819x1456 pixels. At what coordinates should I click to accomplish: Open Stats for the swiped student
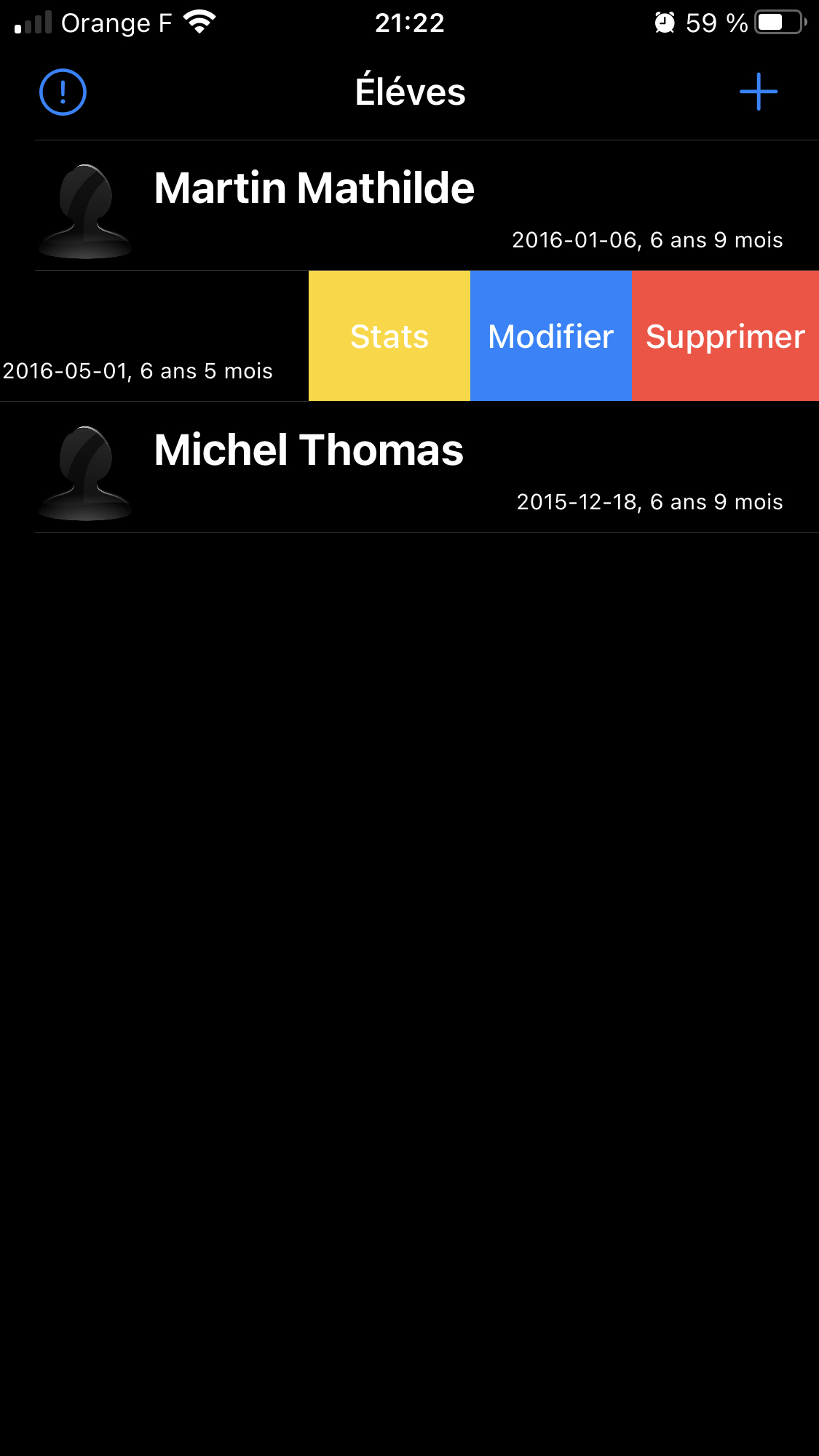click(389, 336)
